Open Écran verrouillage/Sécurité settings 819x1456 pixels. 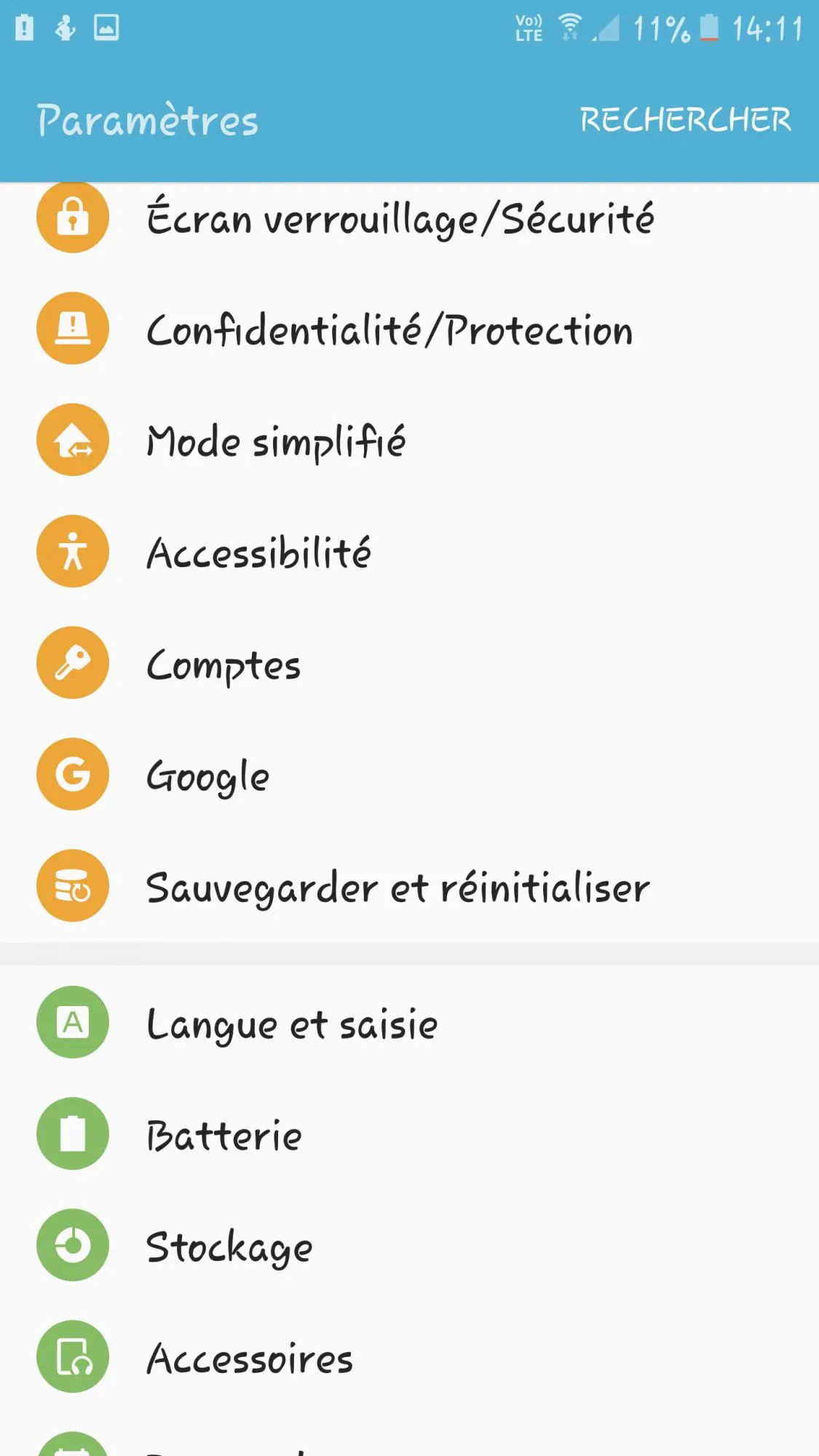coord(400,218)
